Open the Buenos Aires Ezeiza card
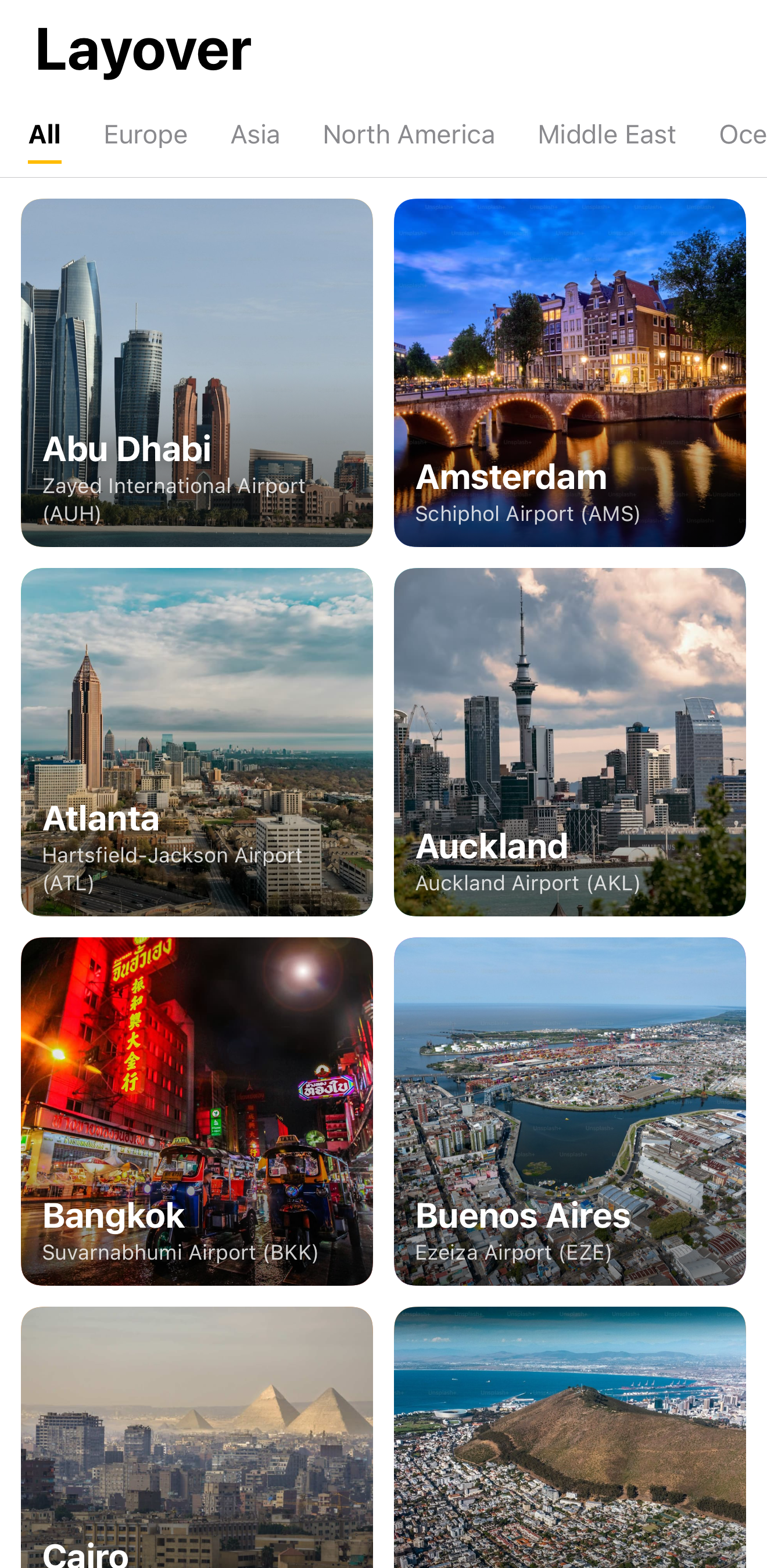 point(569,1112)
